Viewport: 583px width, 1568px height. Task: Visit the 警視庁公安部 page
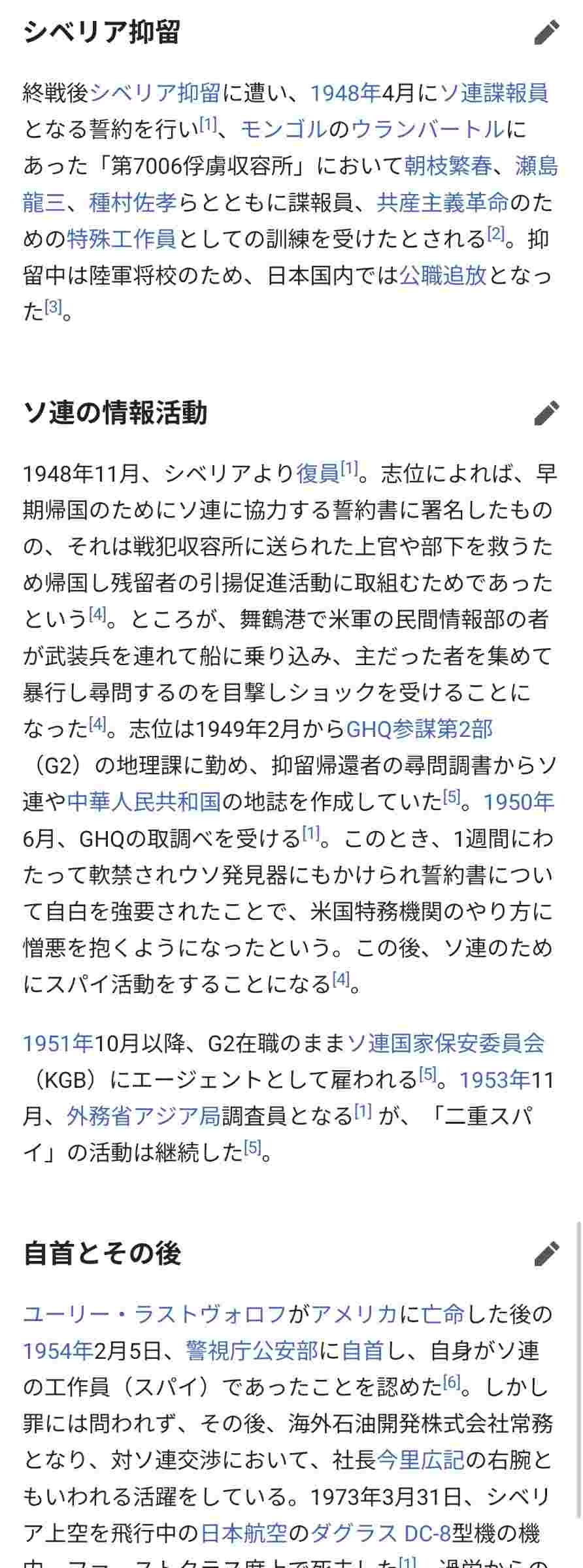252,1350
